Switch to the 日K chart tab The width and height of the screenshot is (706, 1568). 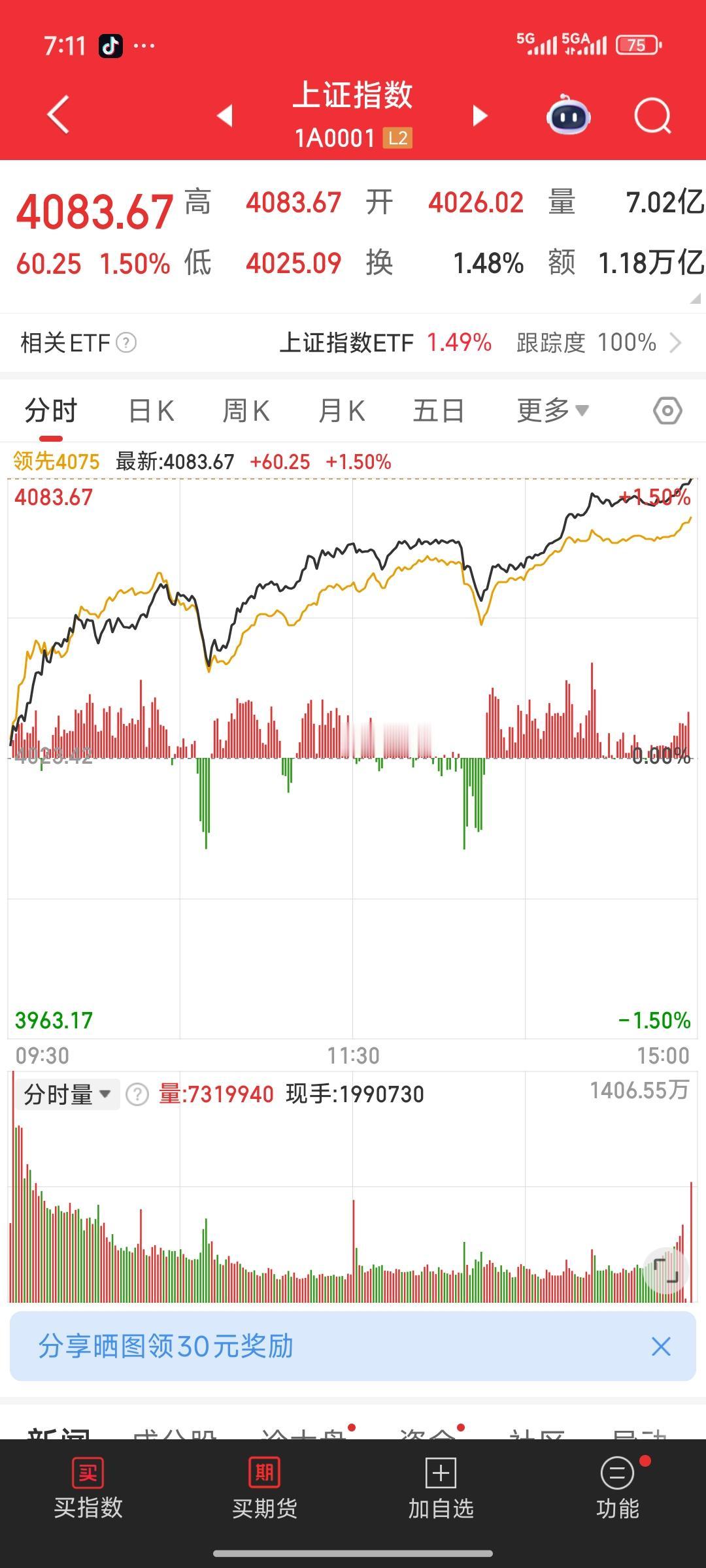(151, 410)
